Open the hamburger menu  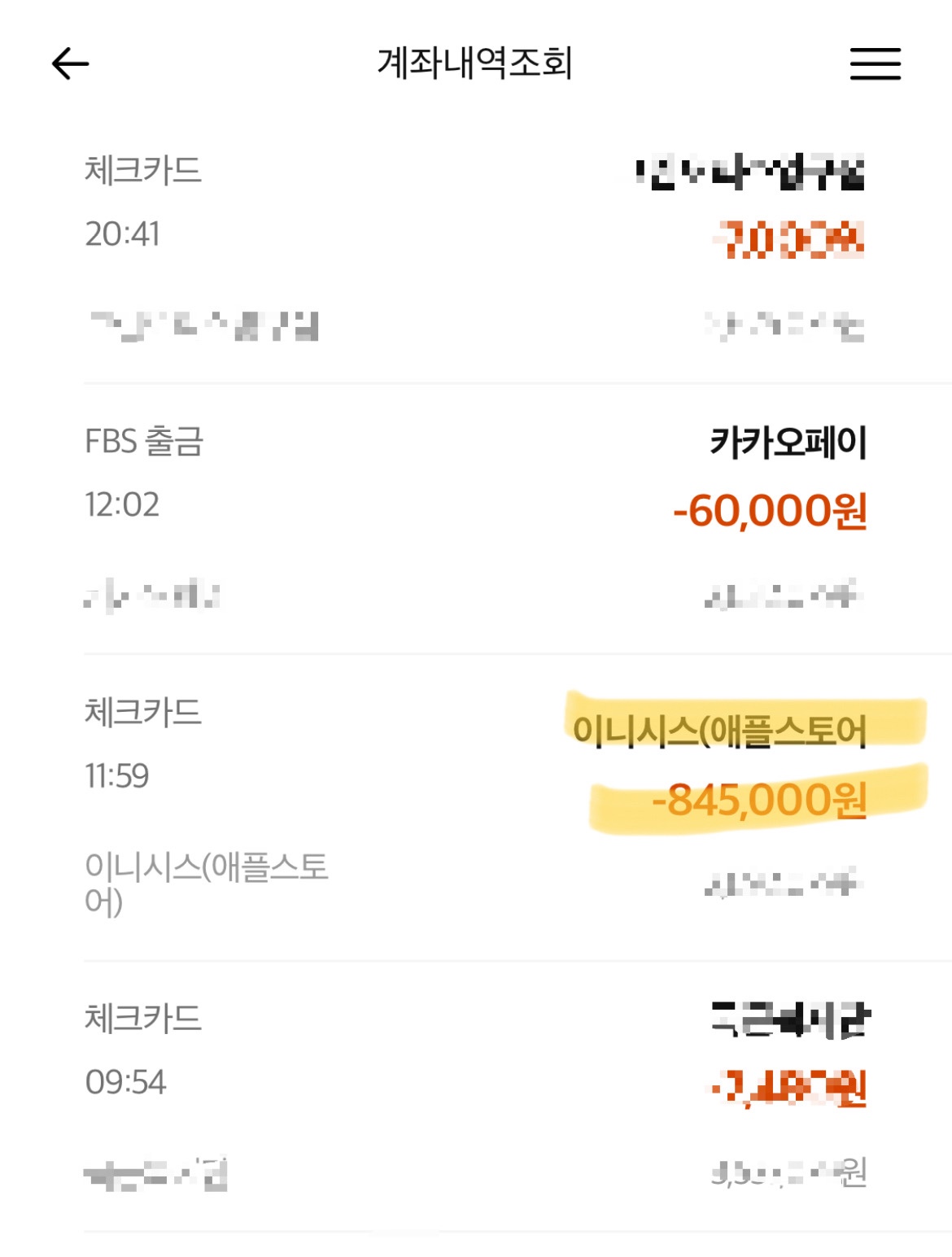click(x=875, y=63)
